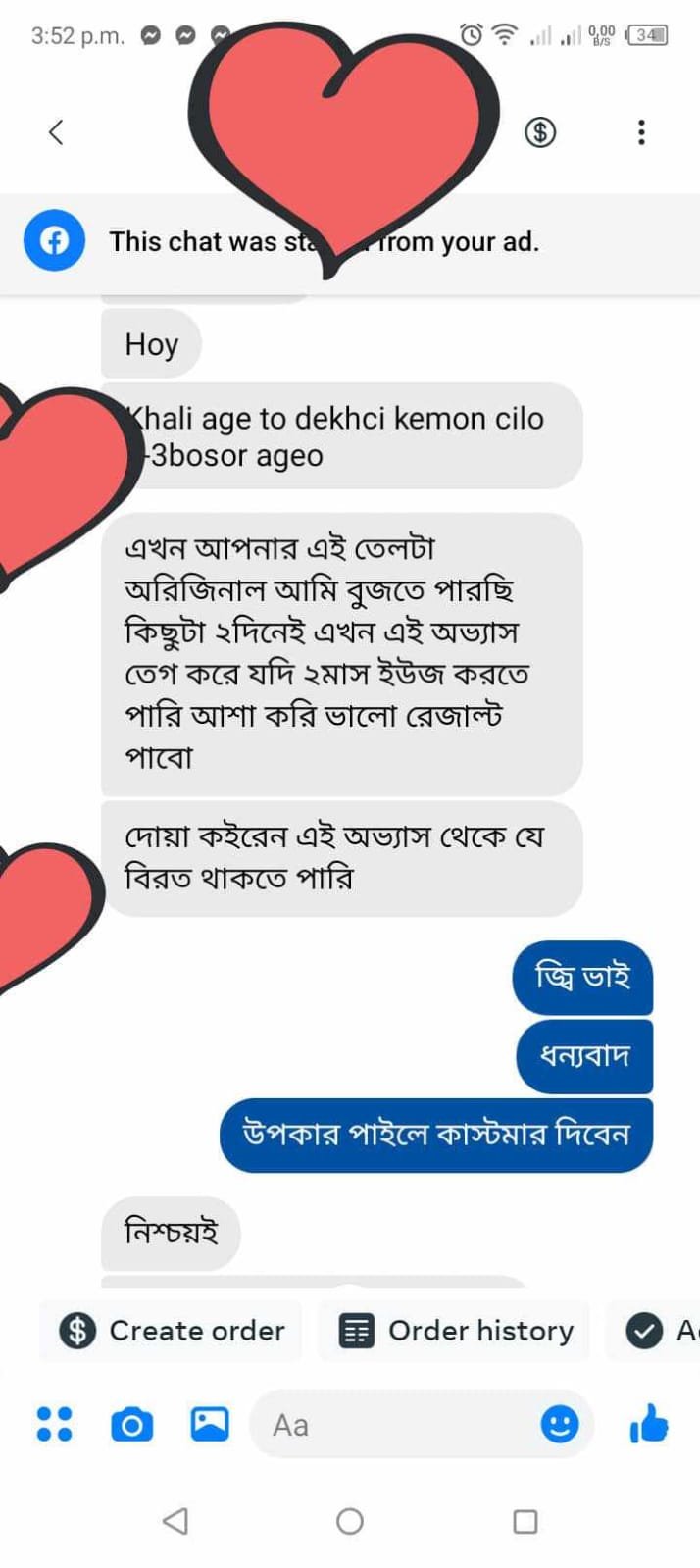Tap the system back navigation button

(x=175, y=1521)
